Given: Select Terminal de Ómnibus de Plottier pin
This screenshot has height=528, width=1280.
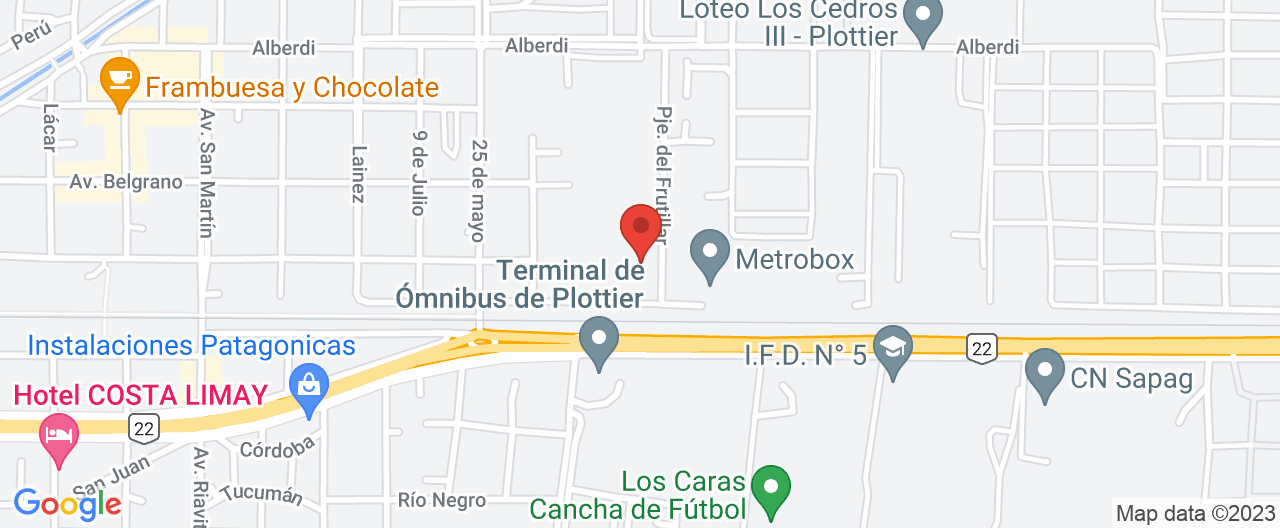Looking at the screenshot, I should [x=600, y=340].
